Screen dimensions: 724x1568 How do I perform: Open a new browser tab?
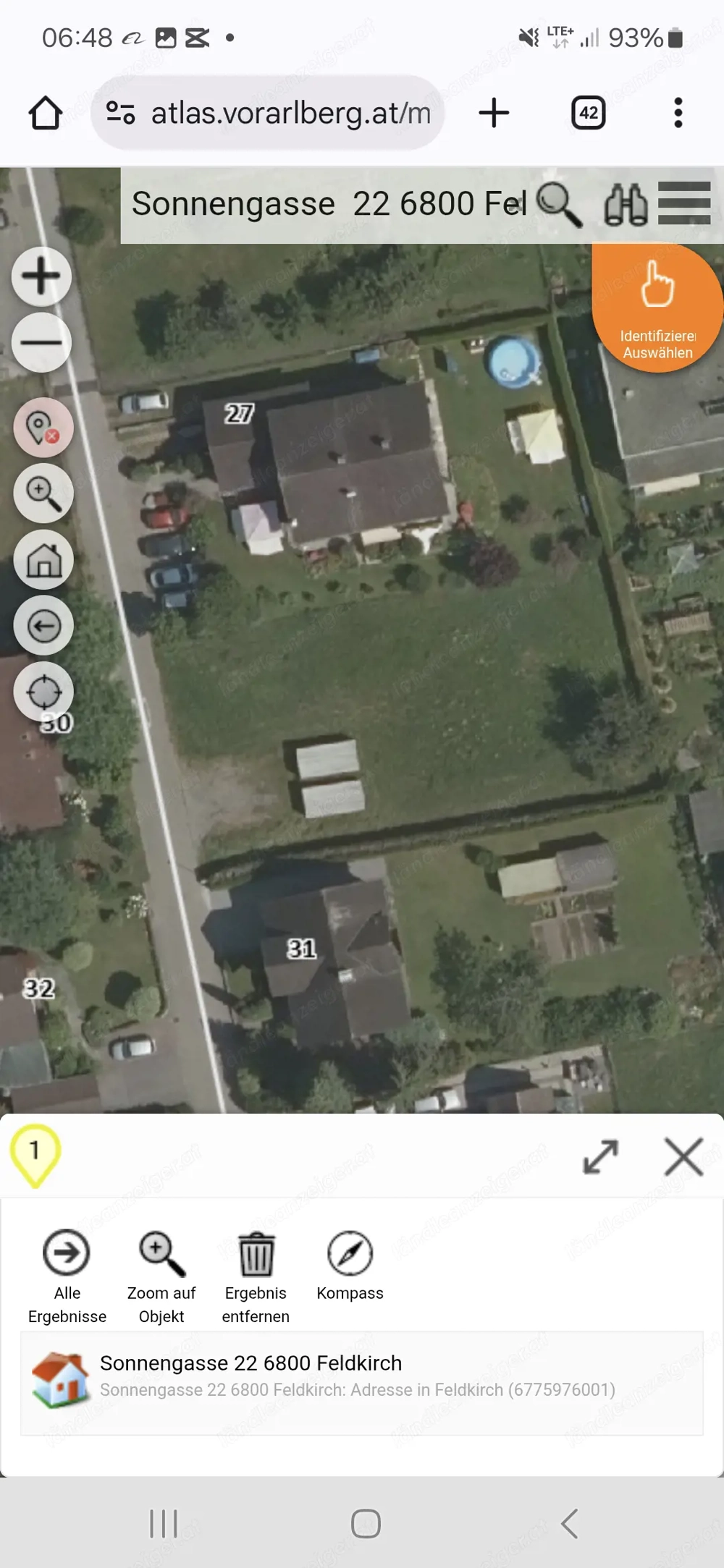494,113
